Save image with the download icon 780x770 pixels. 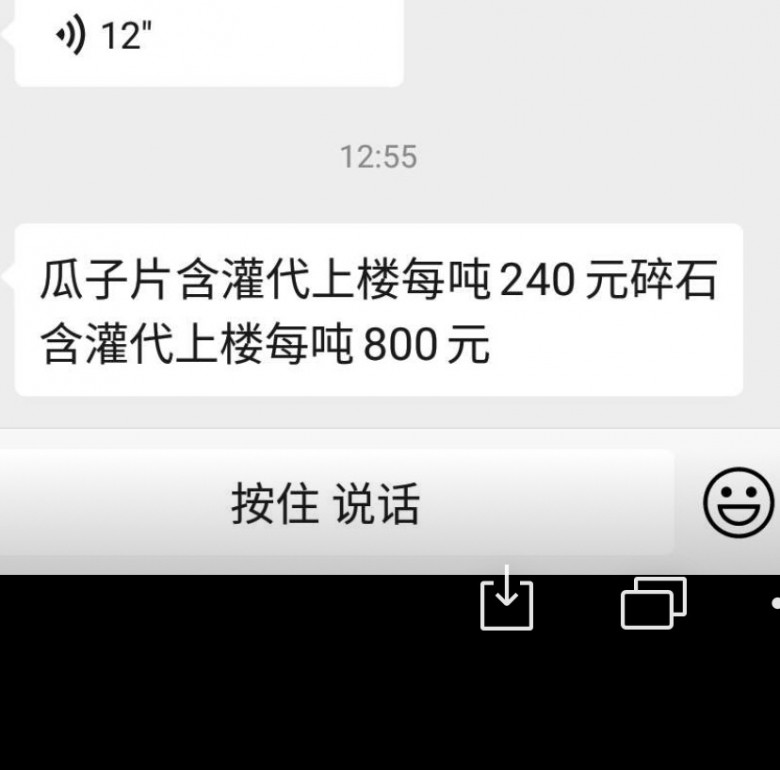506,600
